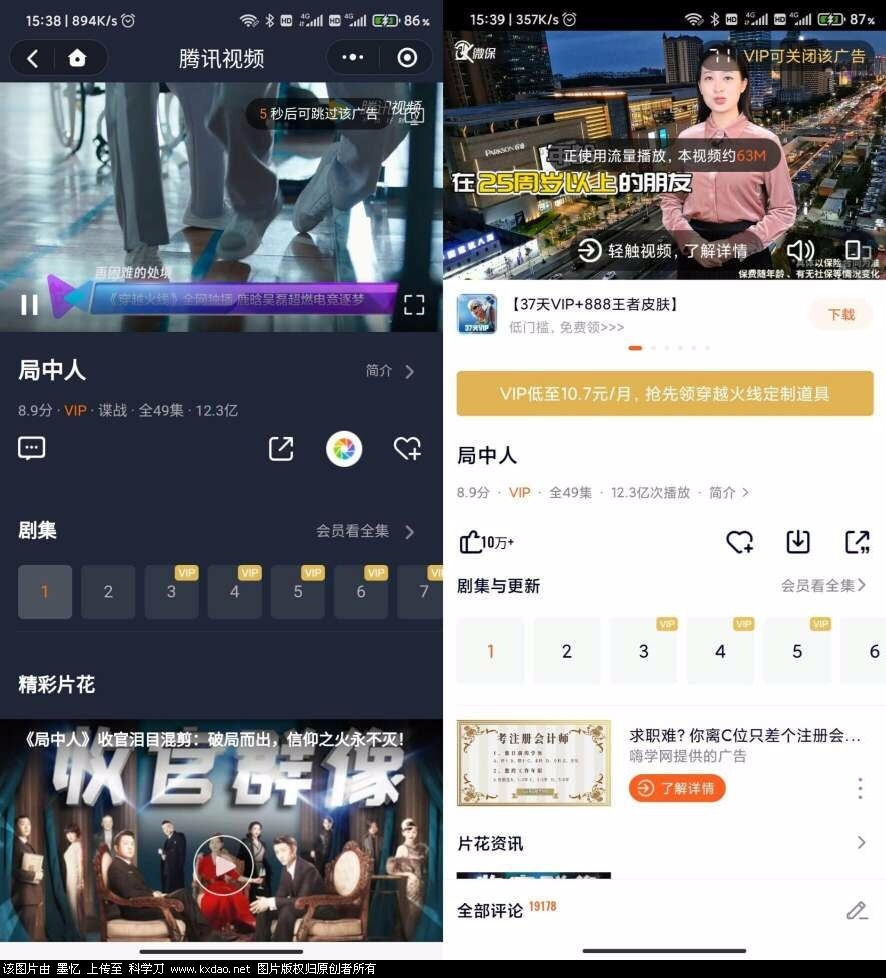The image size is (886, 978).
Task: Write a comment via the pencil icon
Action: tap(856, 910)
